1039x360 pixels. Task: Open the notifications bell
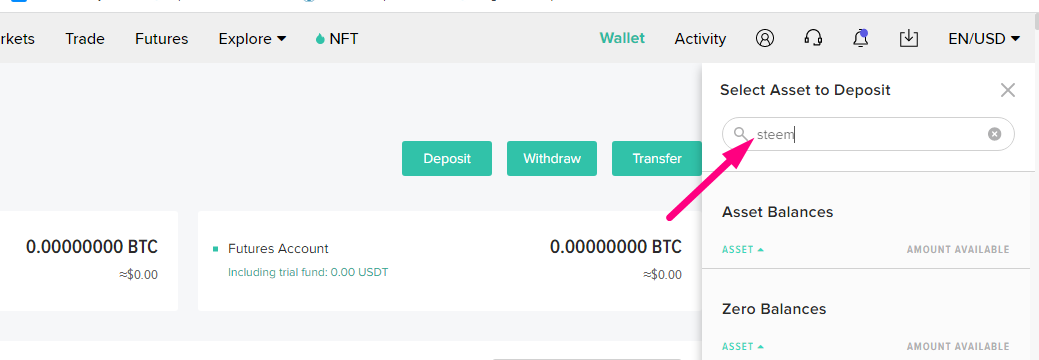861,38
